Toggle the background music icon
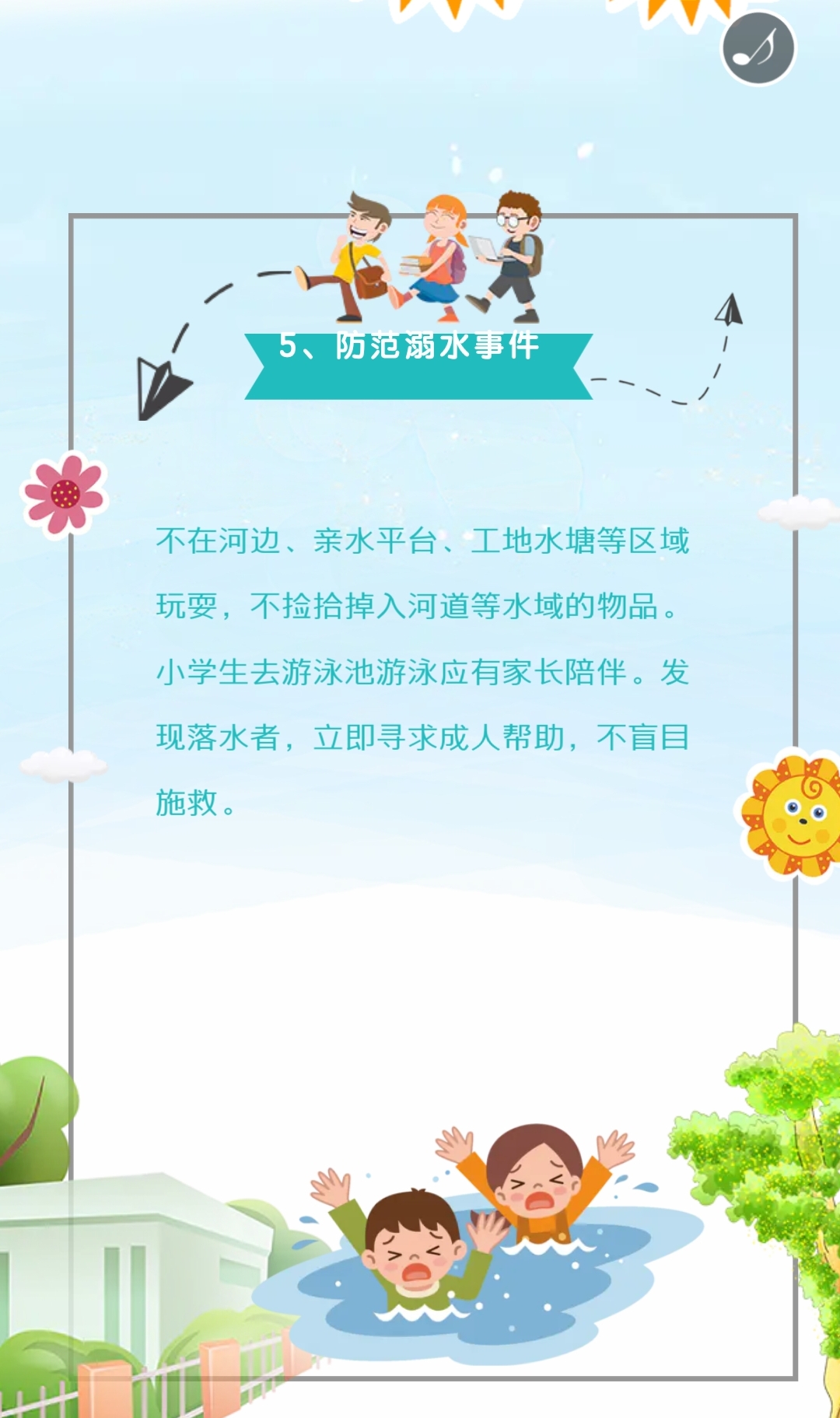840x1418 pixels. click(758, 48)
